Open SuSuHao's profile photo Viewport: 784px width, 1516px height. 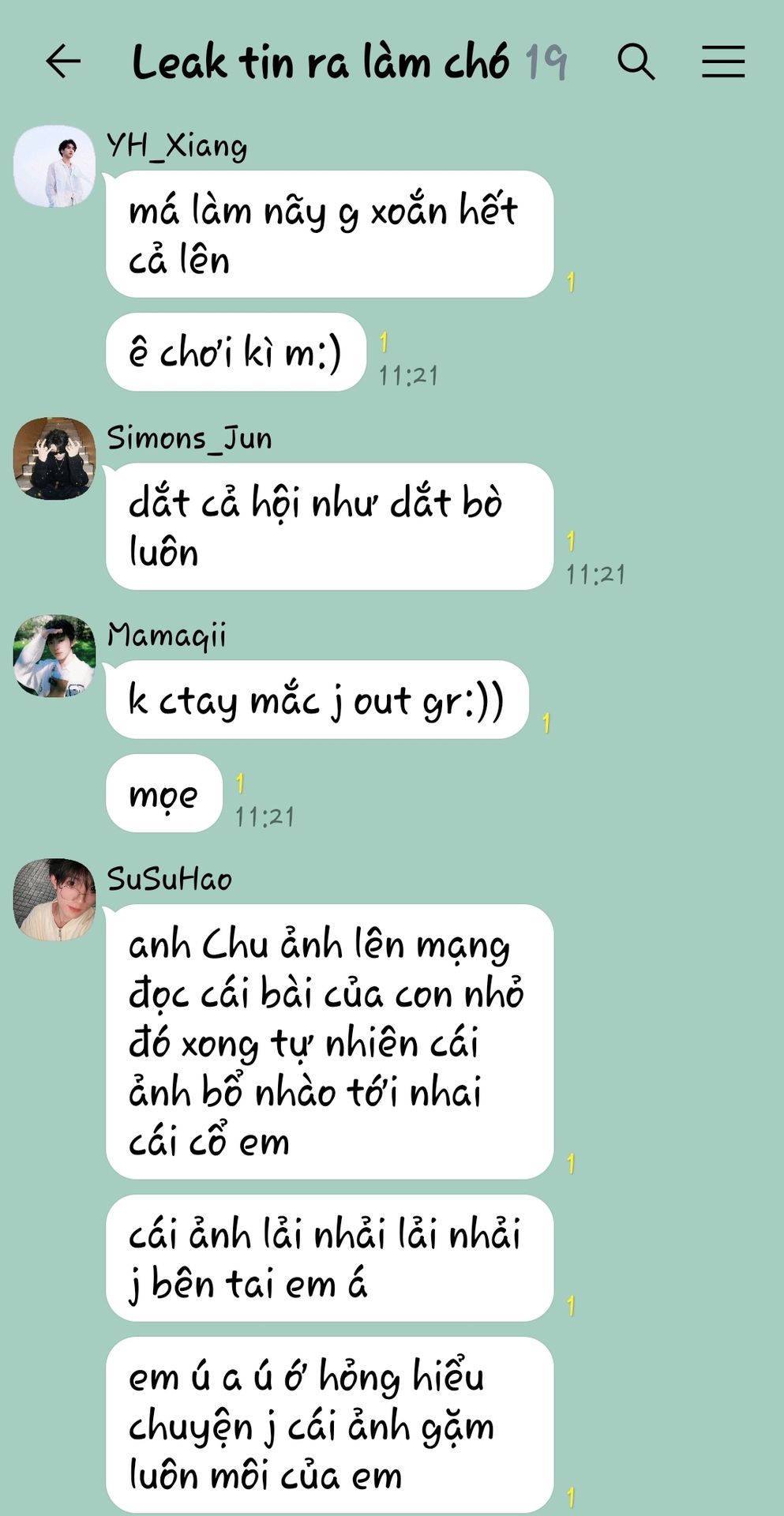pos(54,899)
